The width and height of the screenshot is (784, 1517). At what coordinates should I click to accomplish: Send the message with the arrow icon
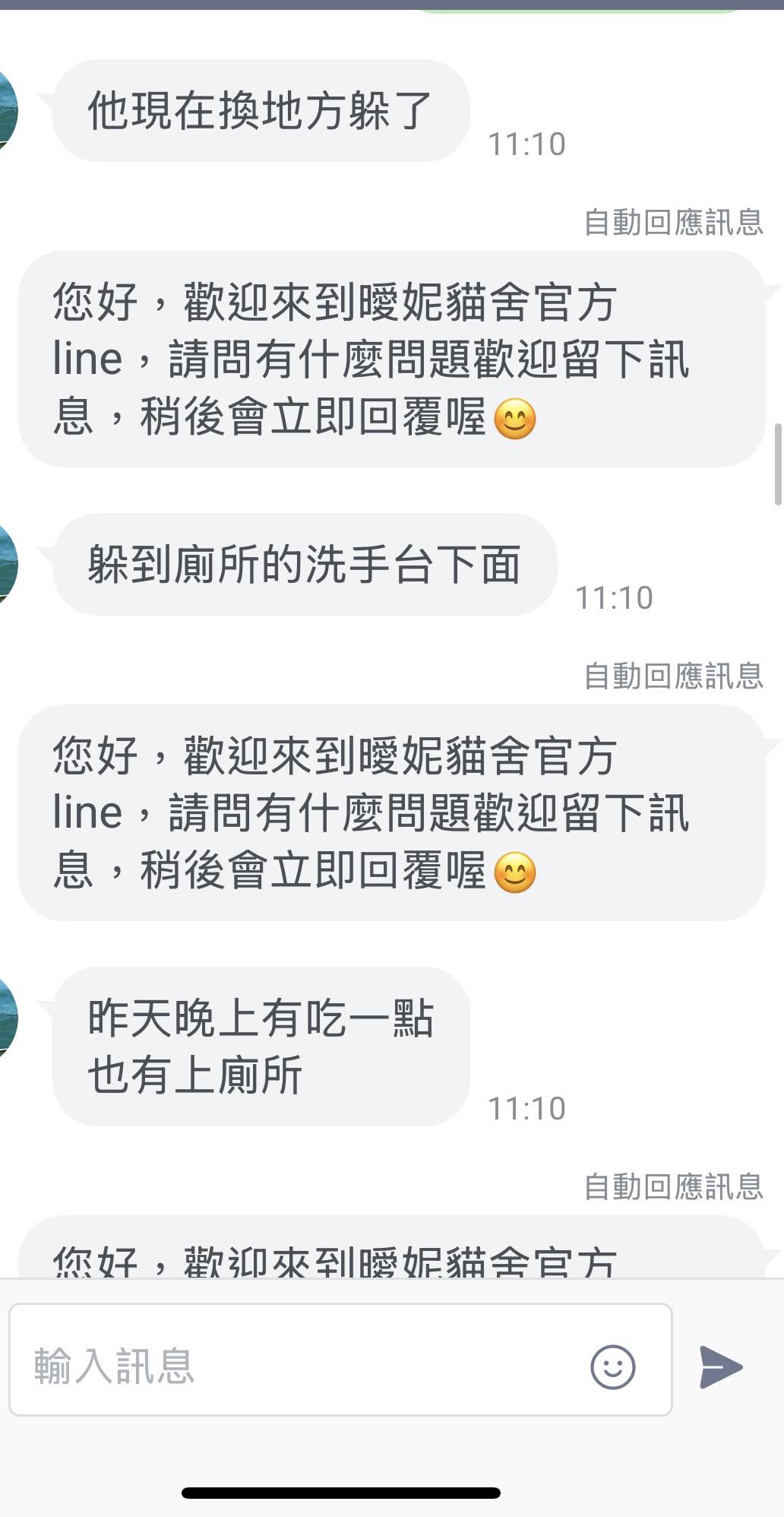pyautogui.click(x=720, y=1367)
